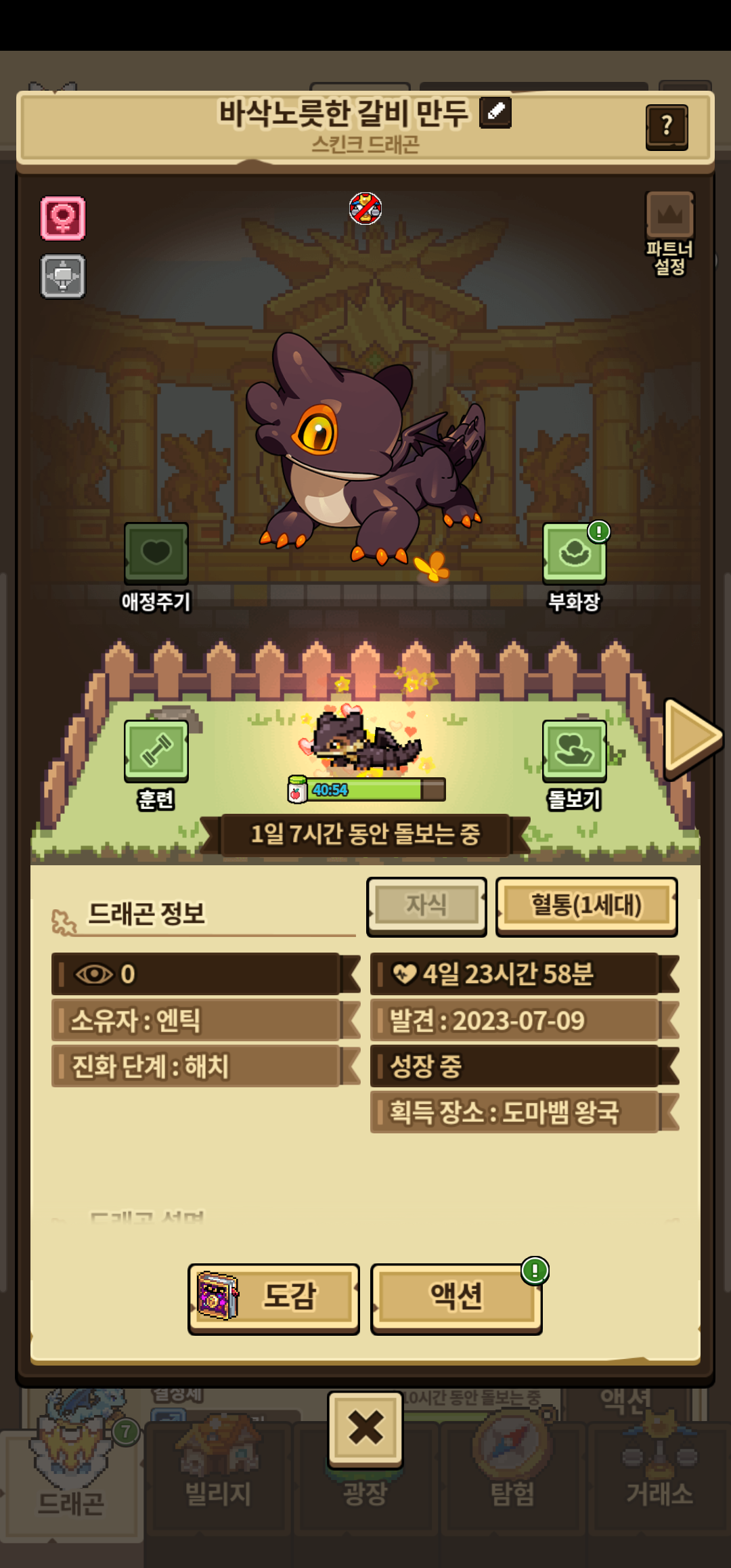This screenshot has width=731, height=1568.
Task: Tap the gray icon below the gender symbol
Action: [63, 276]
